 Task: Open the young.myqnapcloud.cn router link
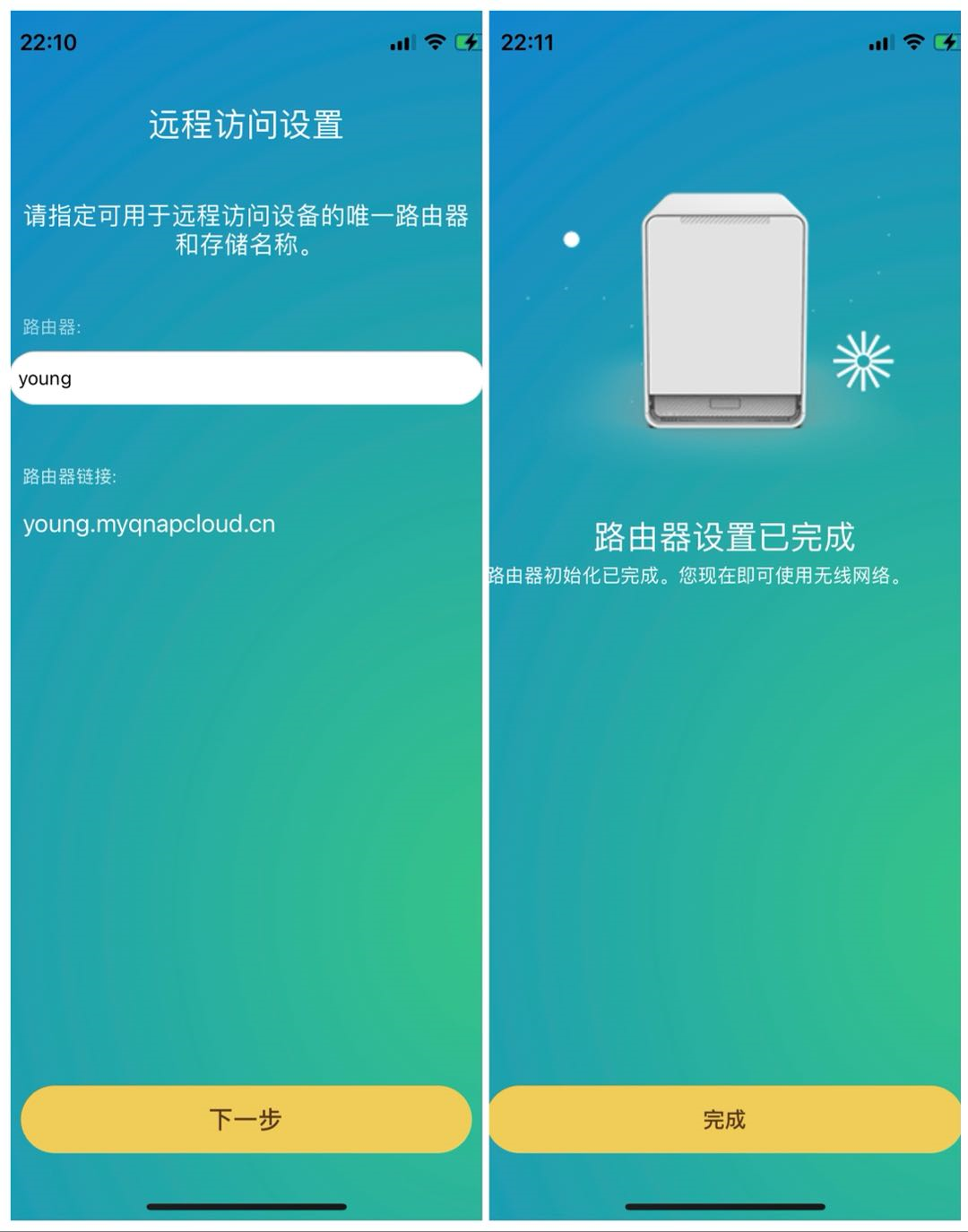pyautogui.click(x=150, y=522)
